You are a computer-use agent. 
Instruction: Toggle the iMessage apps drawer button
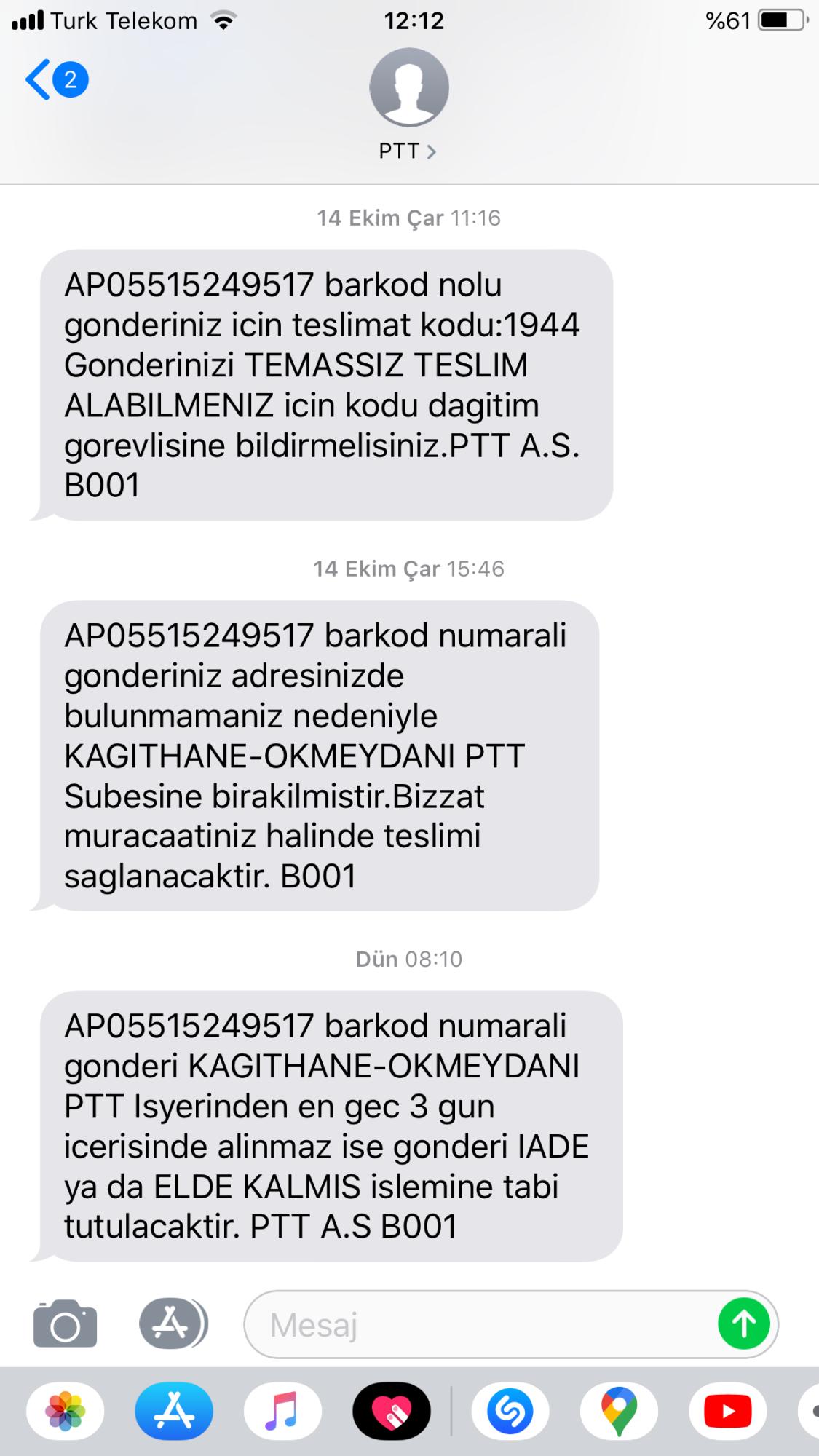[173, 1324]
